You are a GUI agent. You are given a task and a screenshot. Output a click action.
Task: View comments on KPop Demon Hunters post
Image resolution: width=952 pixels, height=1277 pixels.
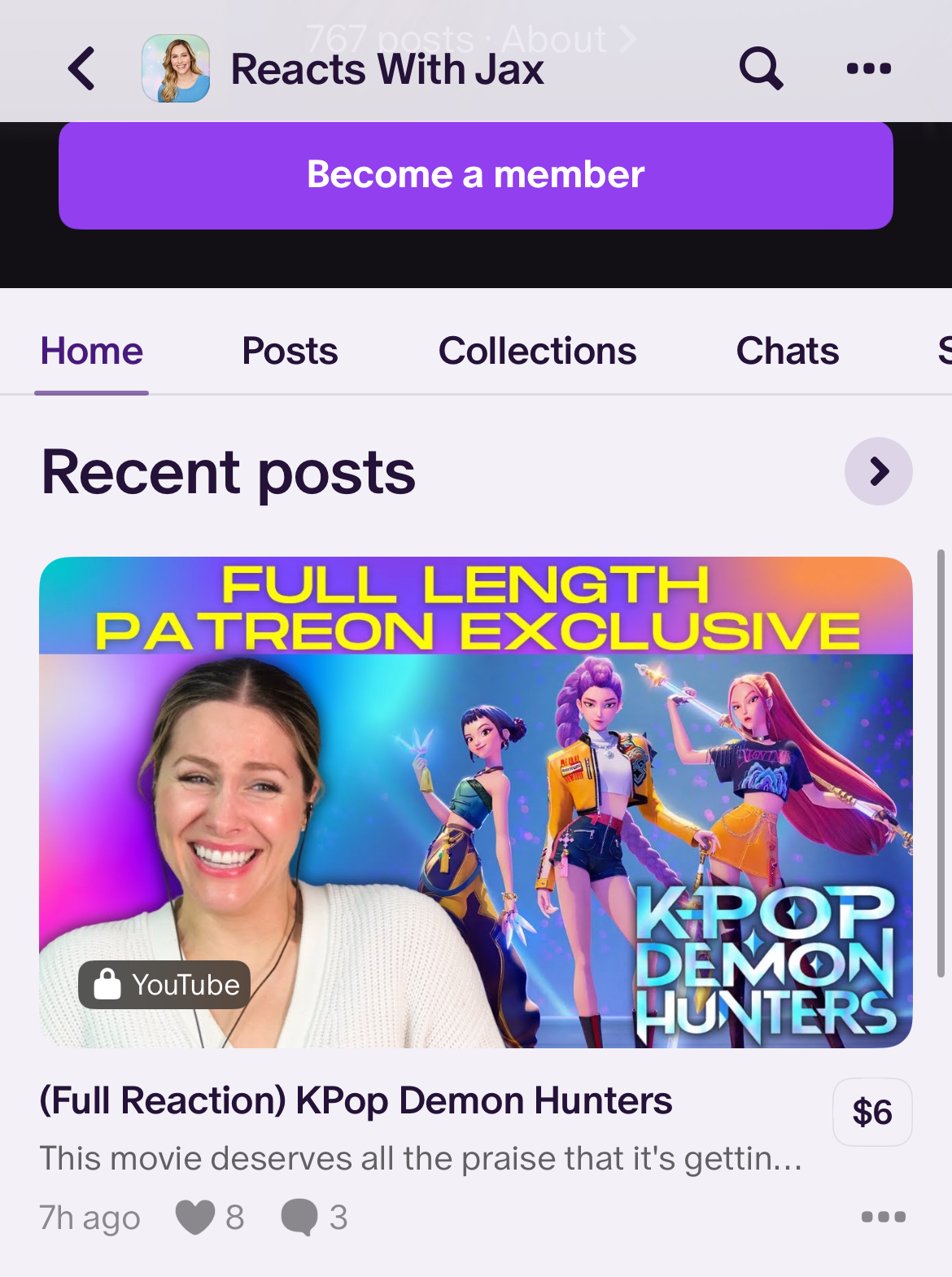[299, 1218]
